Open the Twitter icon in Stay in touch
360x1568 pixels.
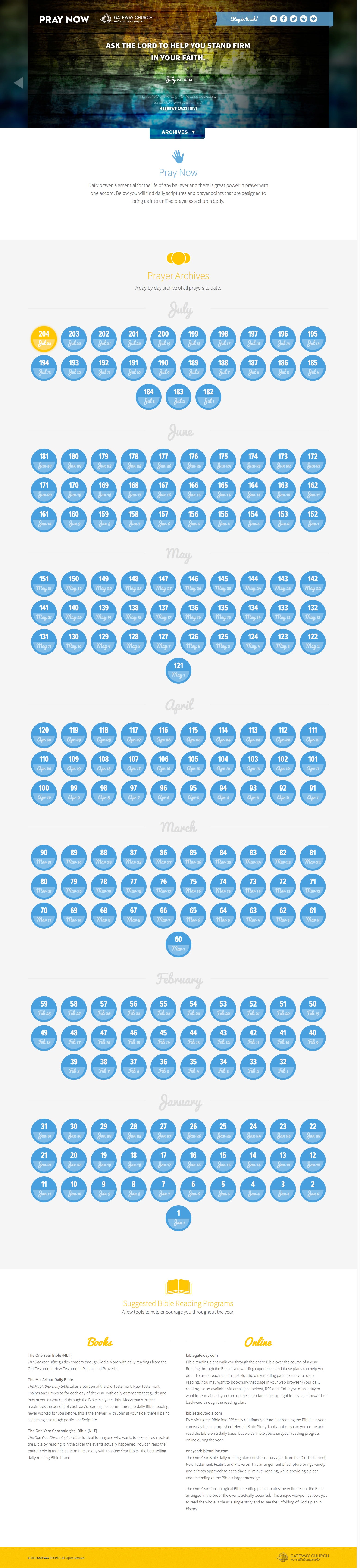293,19
